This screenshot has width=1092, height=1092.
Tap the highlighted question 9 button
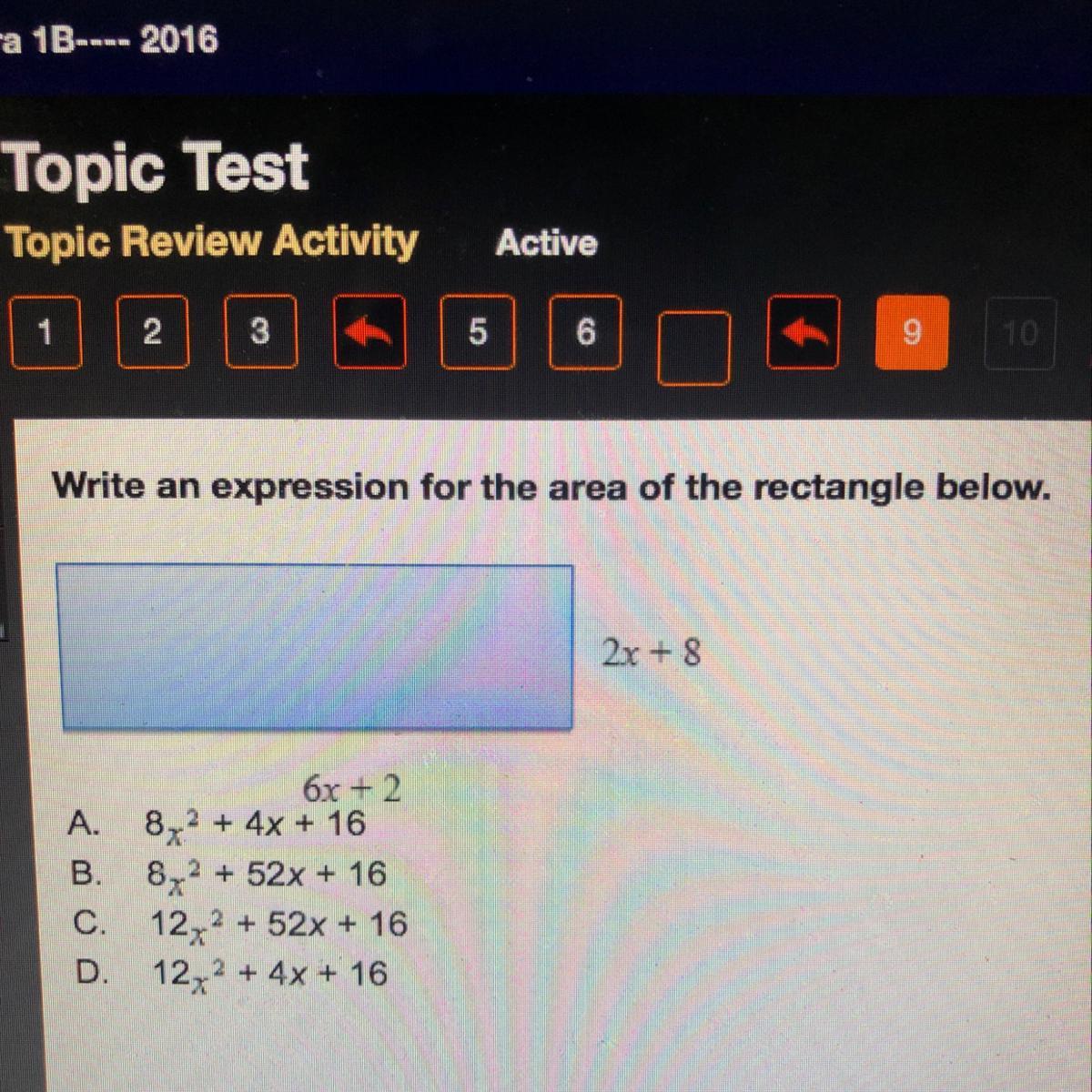[912, 333]
